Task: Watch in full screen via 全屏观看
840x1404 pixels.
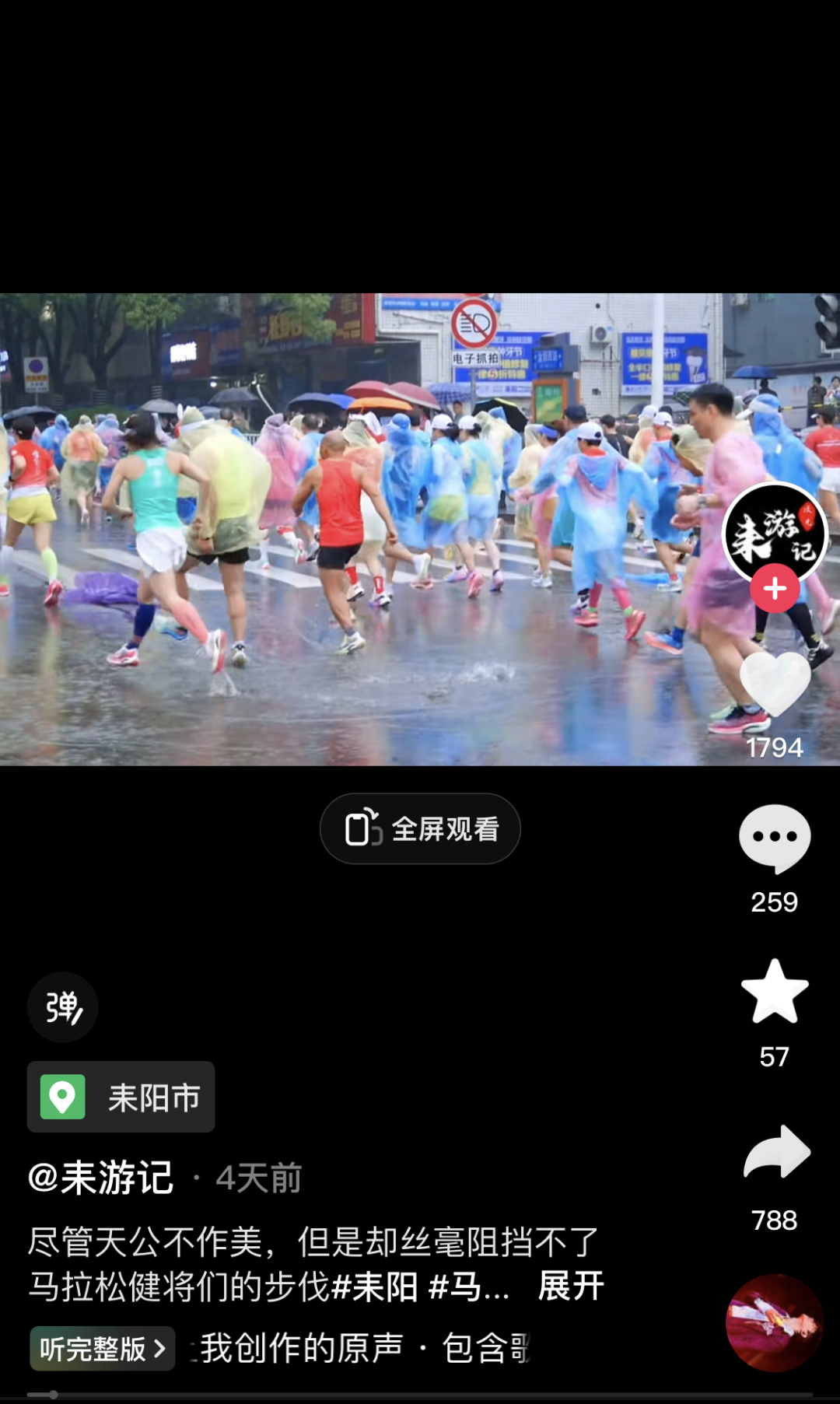Action: pyautogui.click(x=420, y=829)
